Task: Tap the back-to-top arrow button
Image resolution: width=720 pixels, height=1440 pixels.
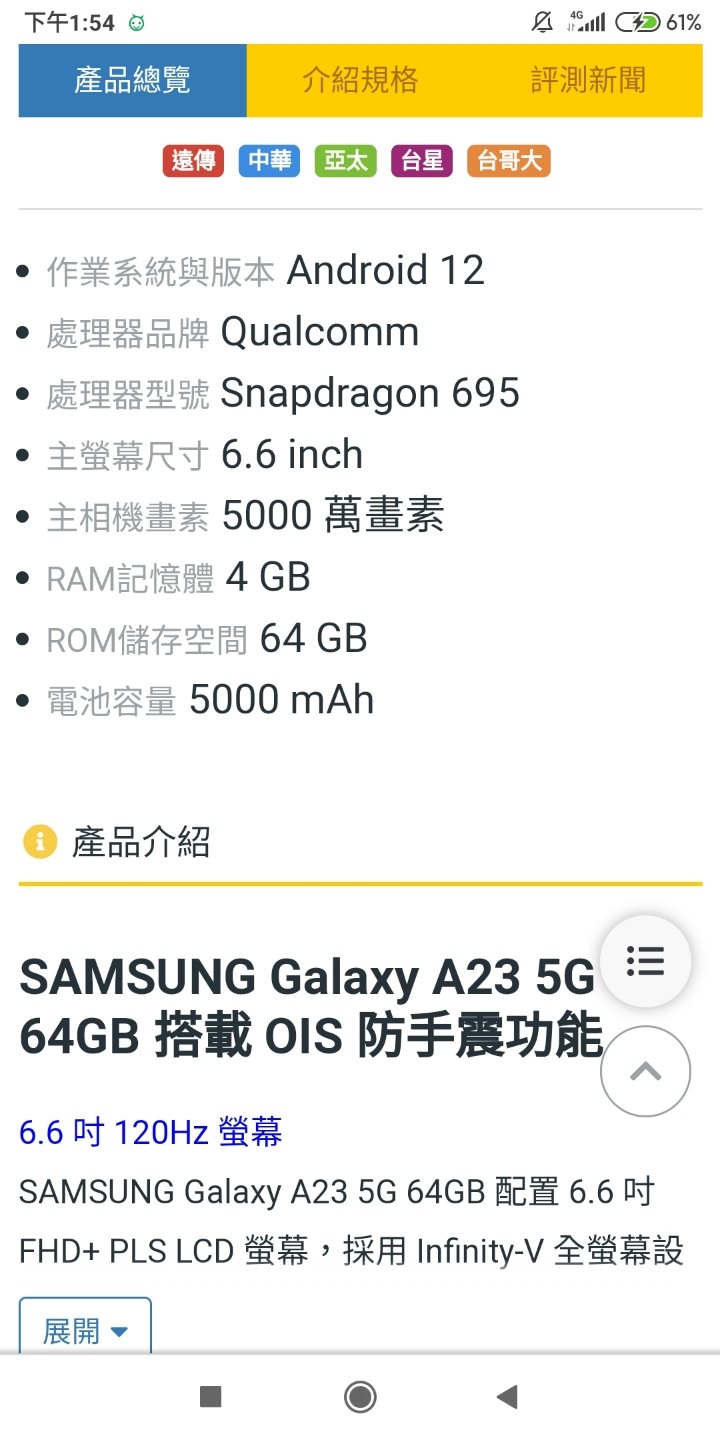Action: pos(645,1071)
